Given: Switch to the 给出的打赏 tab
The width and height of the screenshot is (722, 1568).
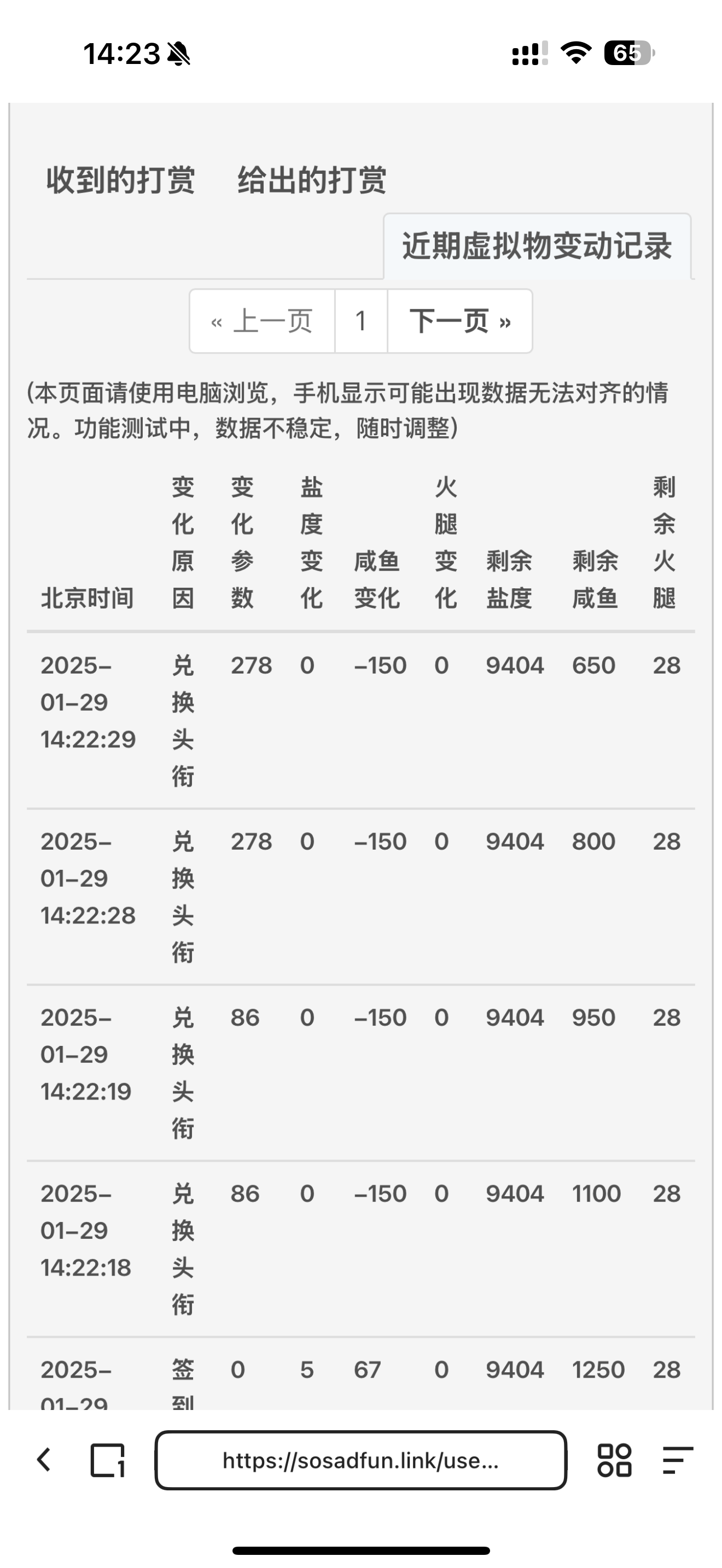Looking at the screenshot, I should coord(311,180).
